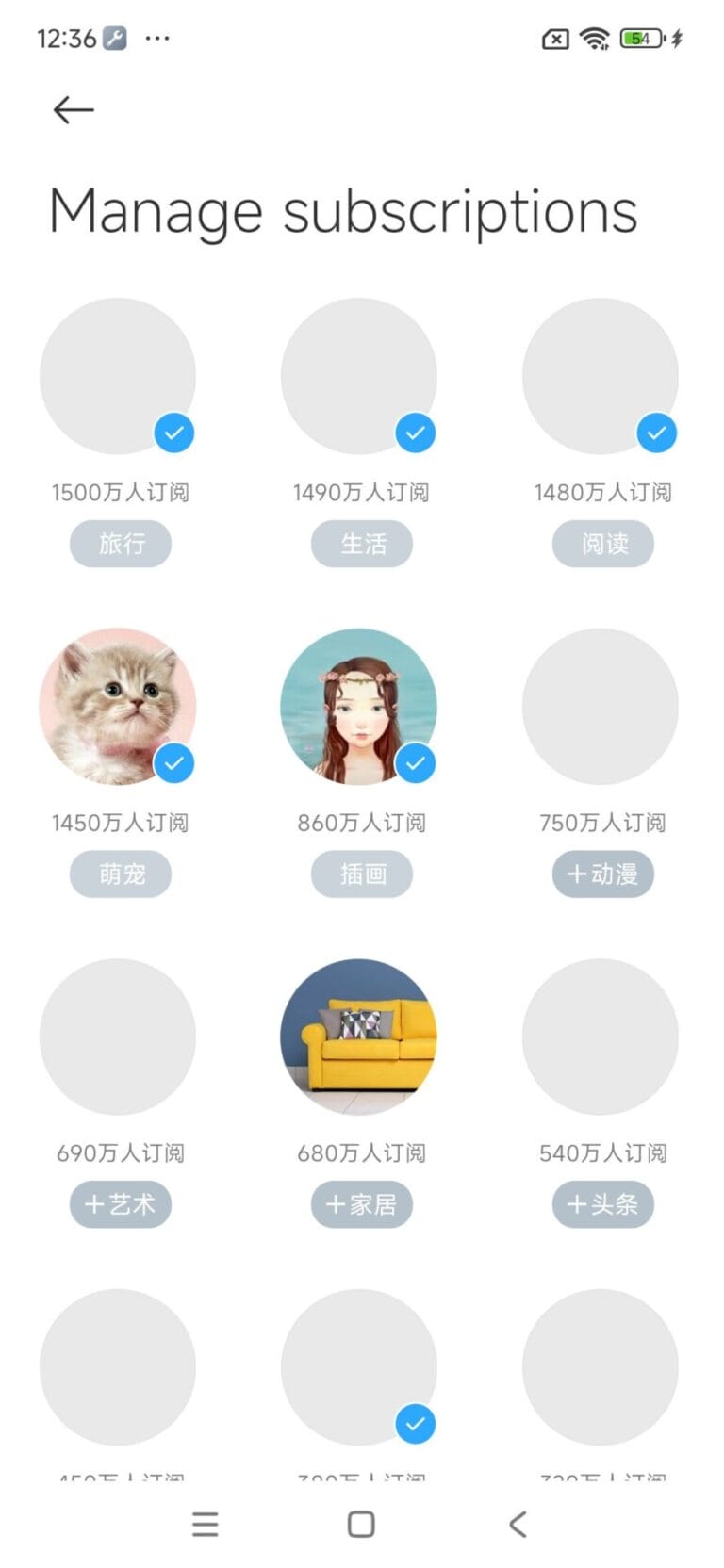Open the yellow sofa avatar for 家居 channel
Image resolution: width=724 pixels, height=1568 pixels.
click(361, 1037)
